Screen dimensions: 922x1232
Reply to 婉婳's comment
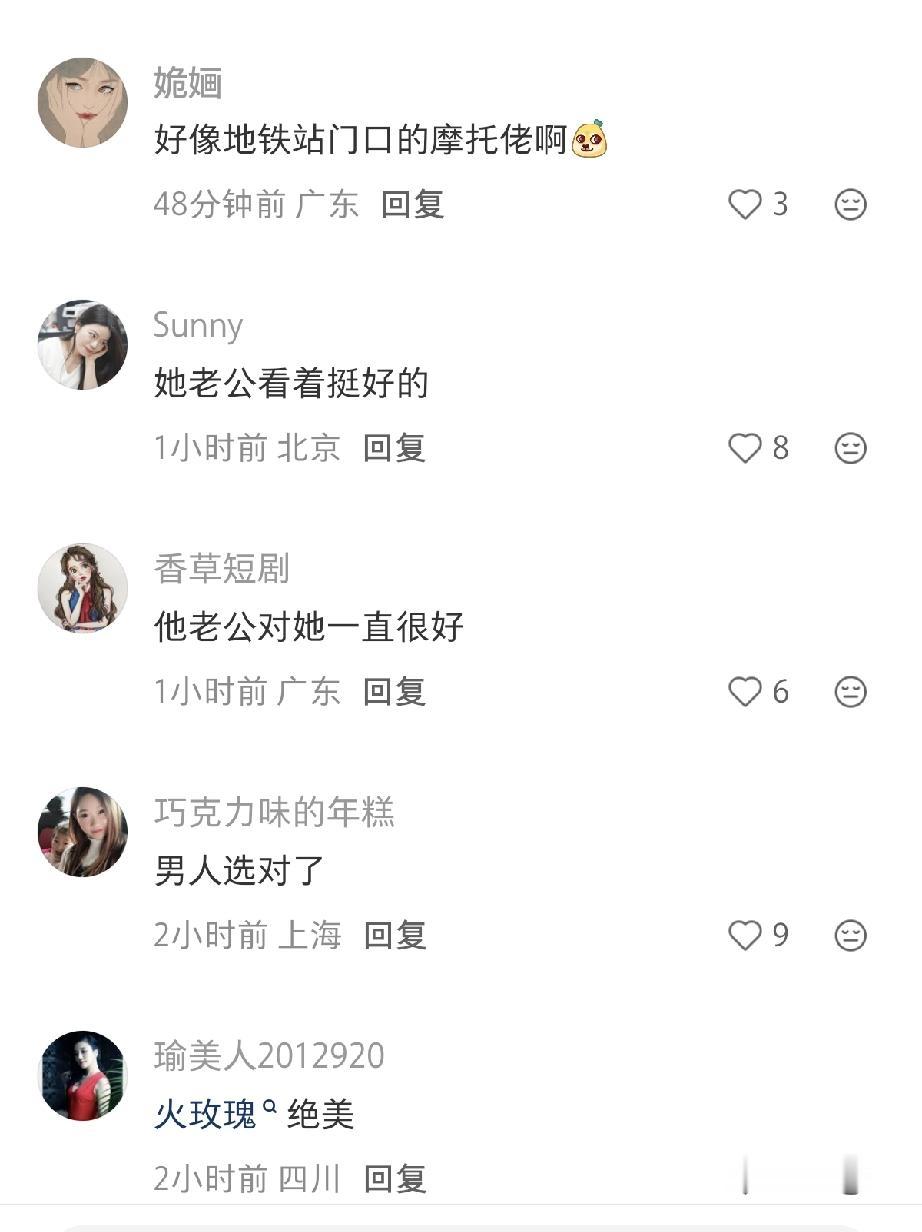point(412,204)
